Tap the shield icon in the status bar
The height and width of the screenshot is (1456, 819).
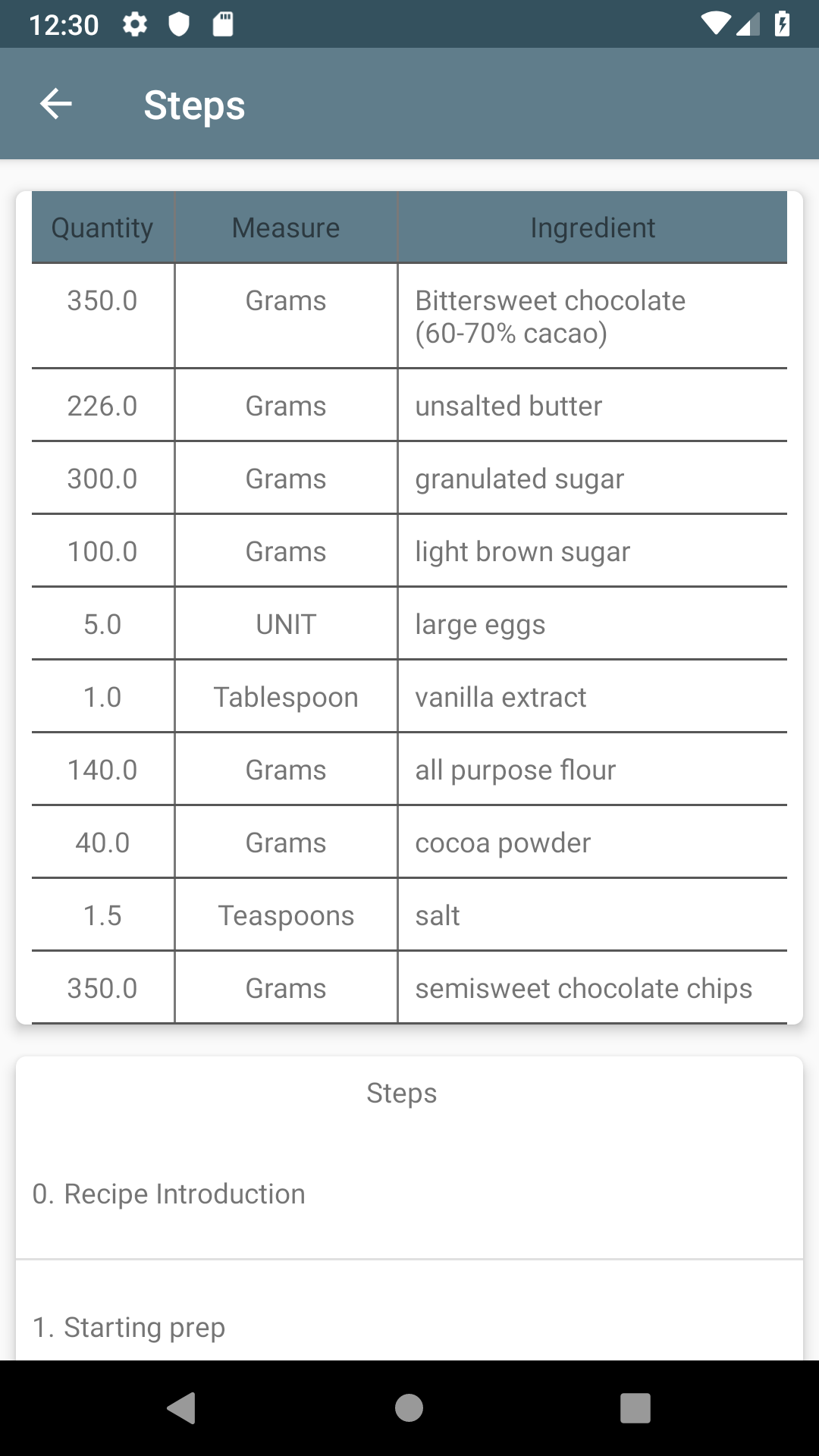coord(178,24)
